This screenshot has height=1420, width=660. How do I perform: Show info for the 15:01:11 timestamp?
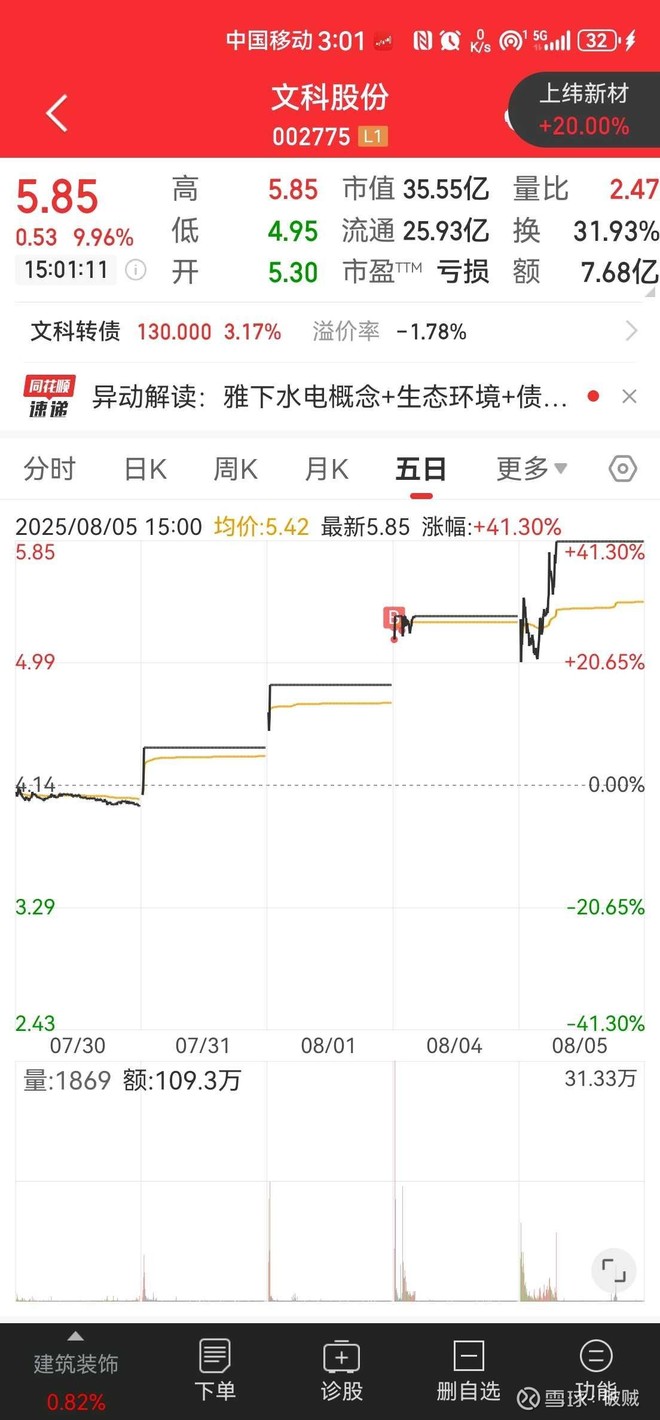(x=136, y=270)
